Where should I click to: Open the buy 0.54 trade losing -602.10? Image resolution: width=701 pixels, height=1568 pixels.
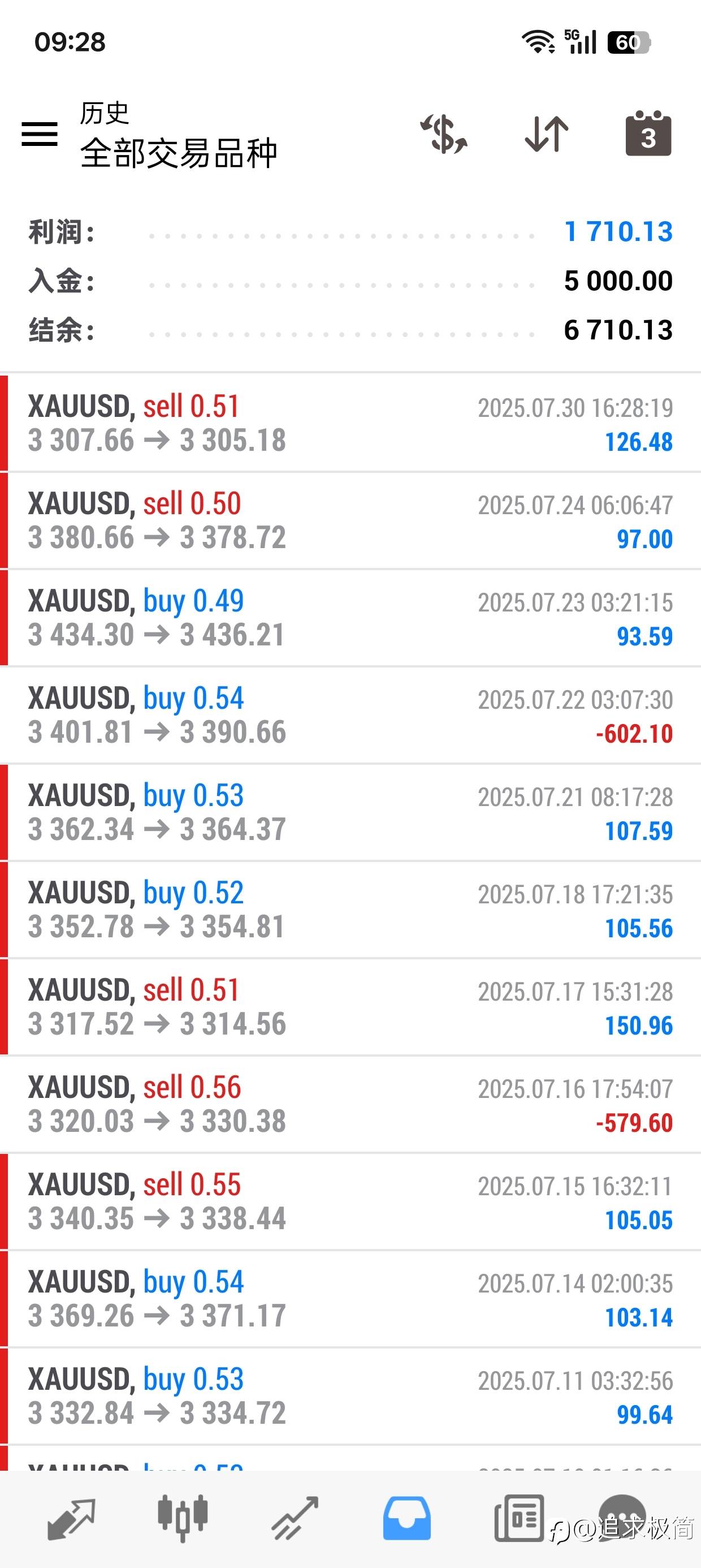pos(350,715)
